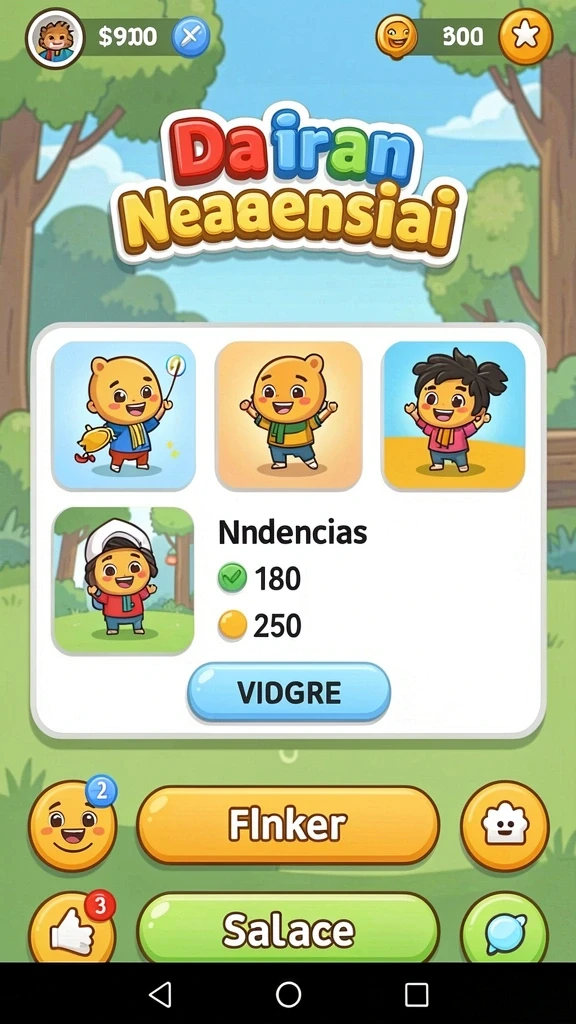Open the smiley face button with badge 2
Viewport: 576px width, 1024px height.
pos(72,825)
